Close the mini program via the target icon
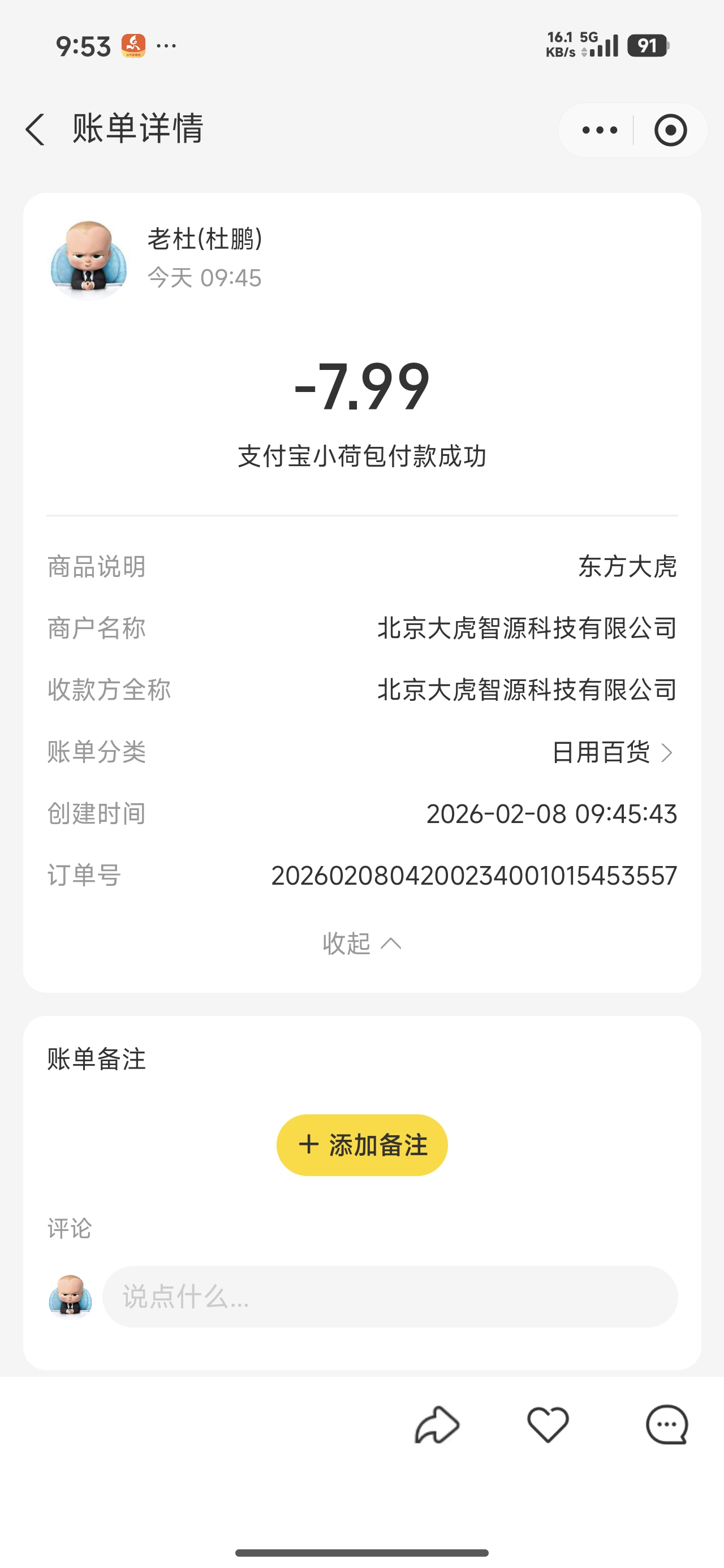Screen dimensions: 724x1568 point(670,130)
